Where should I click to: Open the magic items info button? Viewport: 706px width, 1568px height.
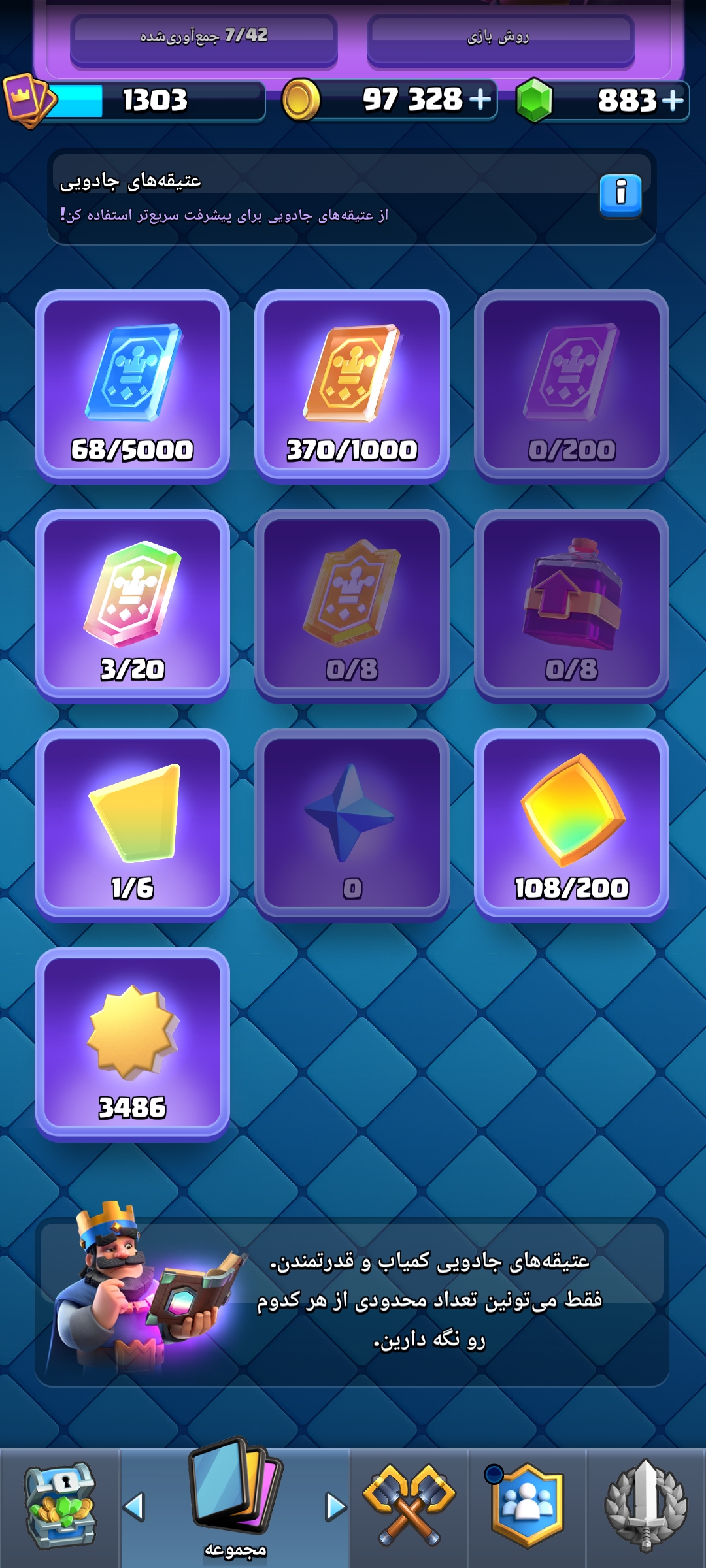pos(620,195)
